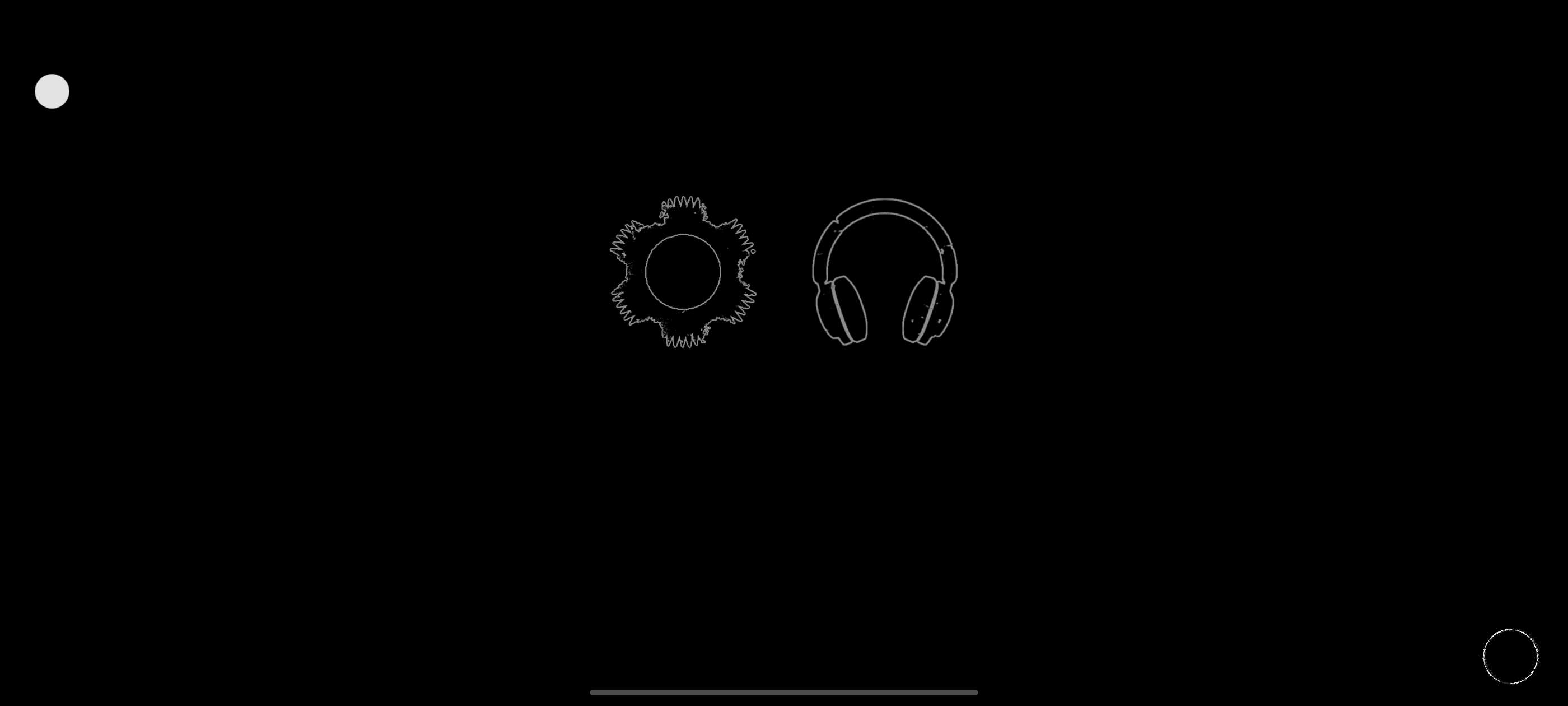Select the speaker sound wave option
The image size is (1568, 706).
point(682,272)
